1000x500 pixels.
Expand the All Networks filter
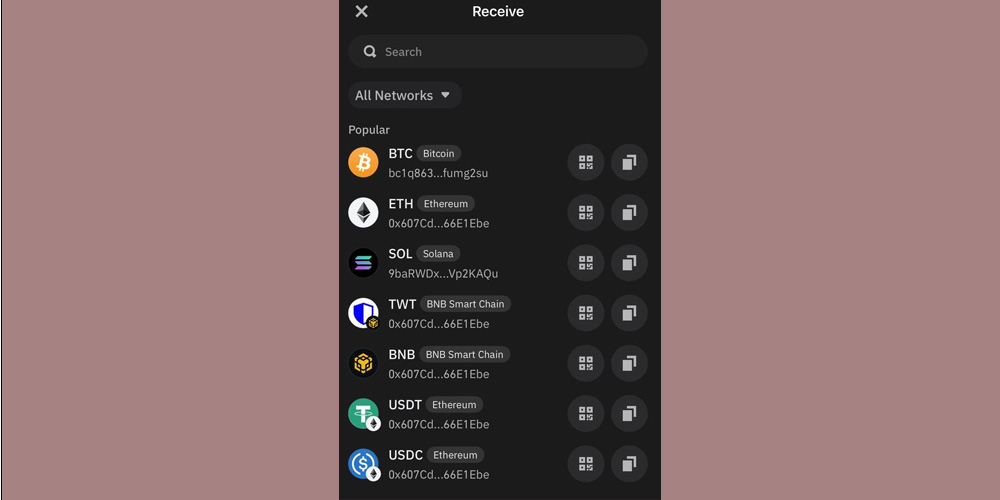404,96
